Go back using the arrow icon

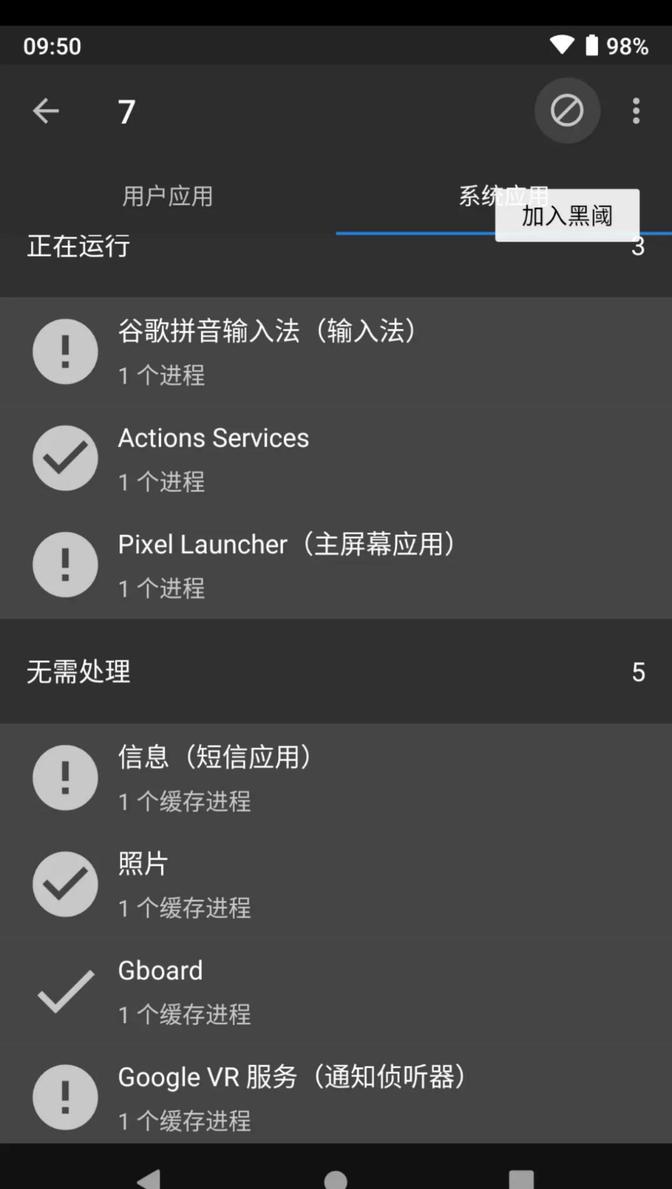point(46,111)
